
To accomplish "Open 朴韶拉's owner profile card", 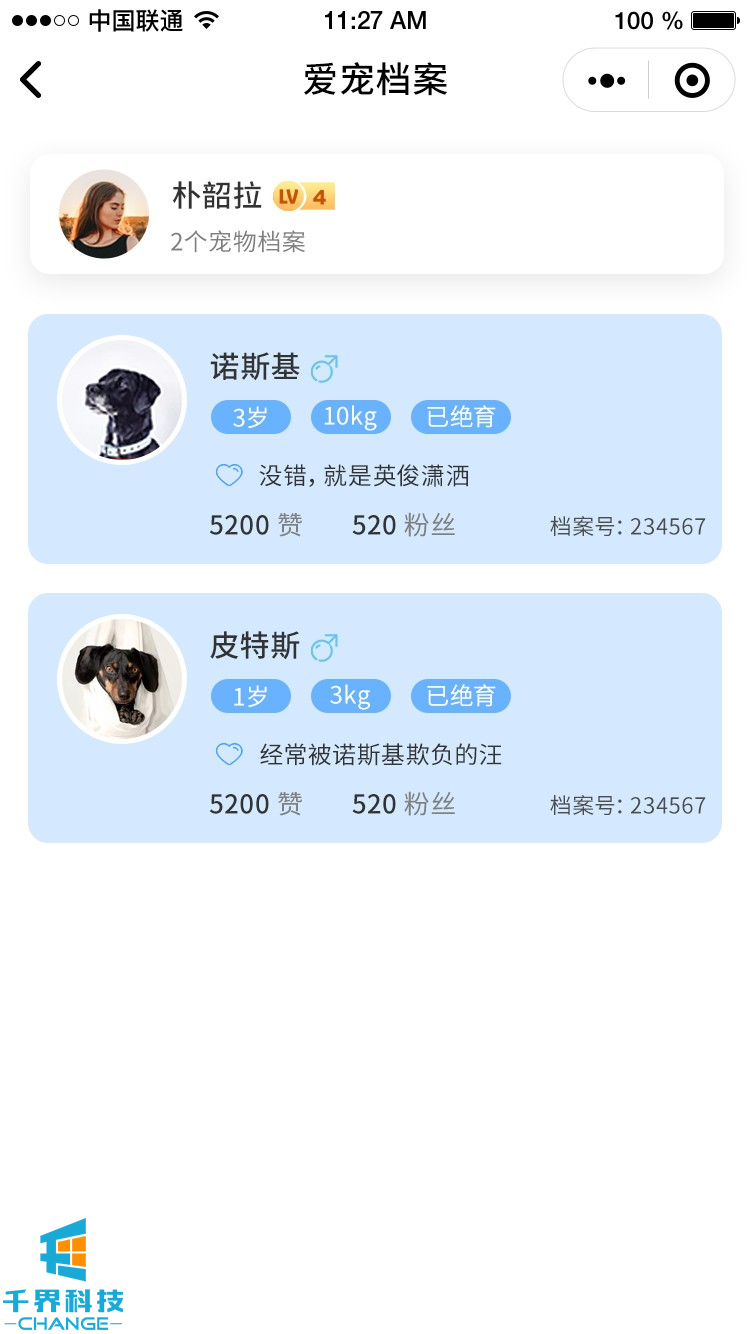I will pyautogui.click(x=376, y=214).
